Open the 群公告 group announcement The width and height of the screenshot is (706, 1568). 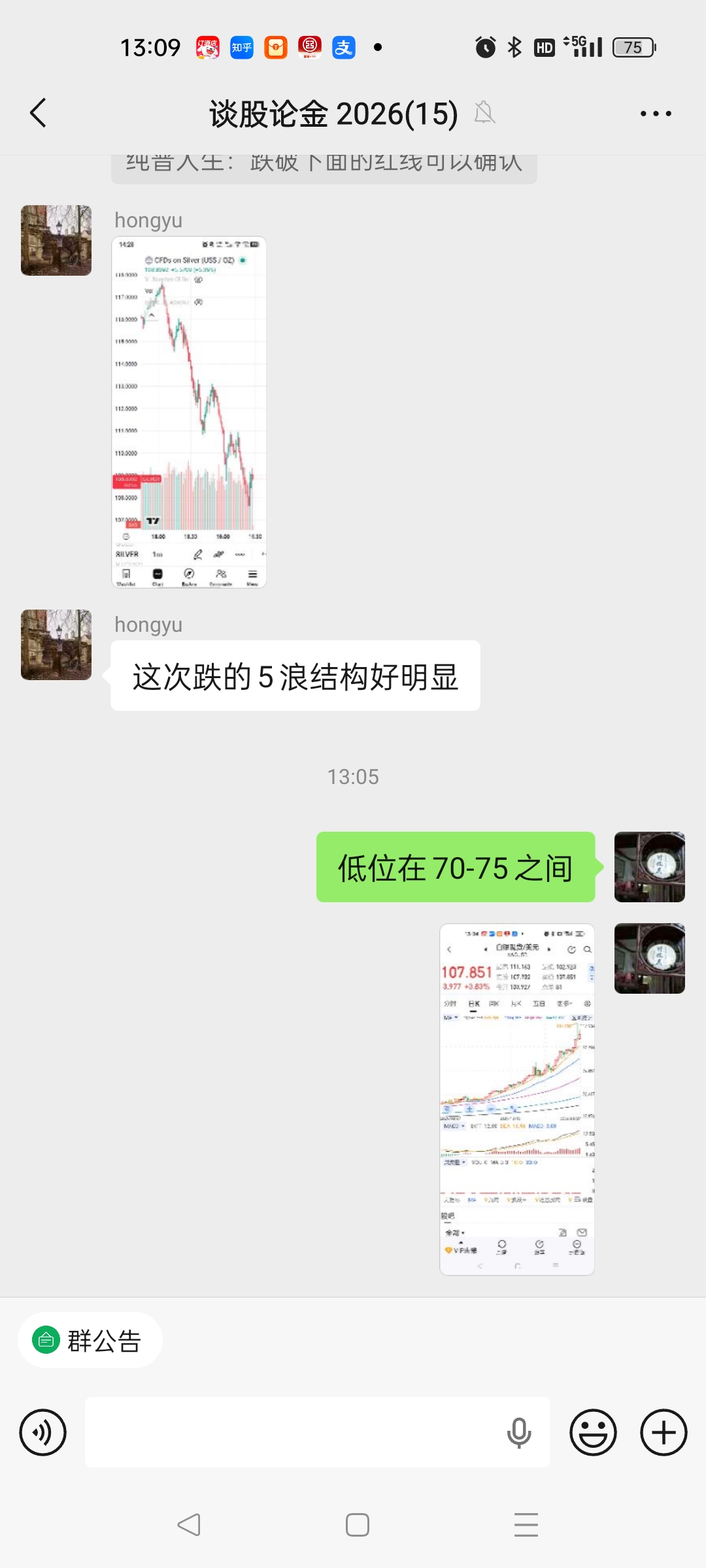tap(90, 1340)
